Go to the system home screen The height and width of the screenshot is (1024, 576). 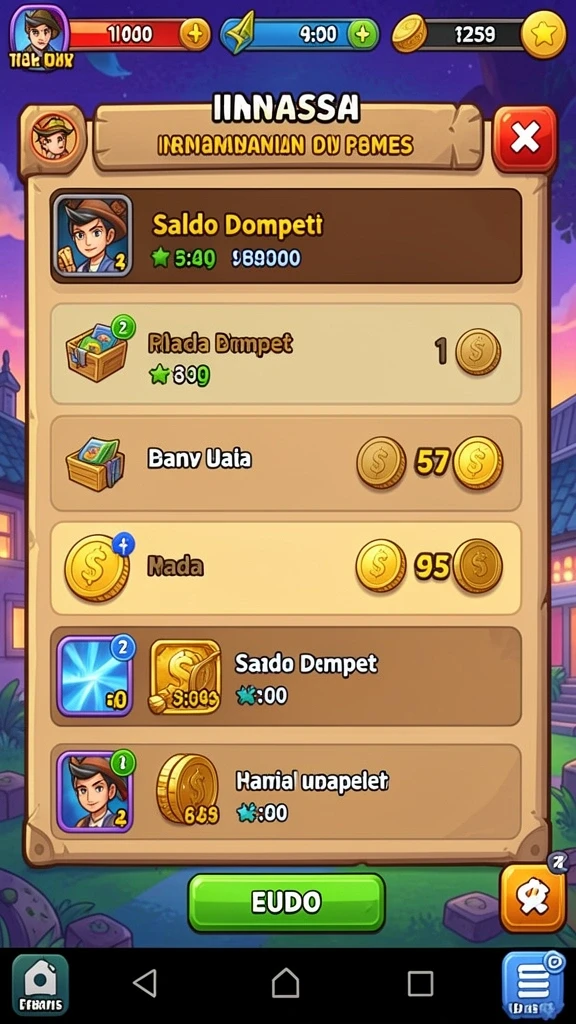(x=286, y=982)
